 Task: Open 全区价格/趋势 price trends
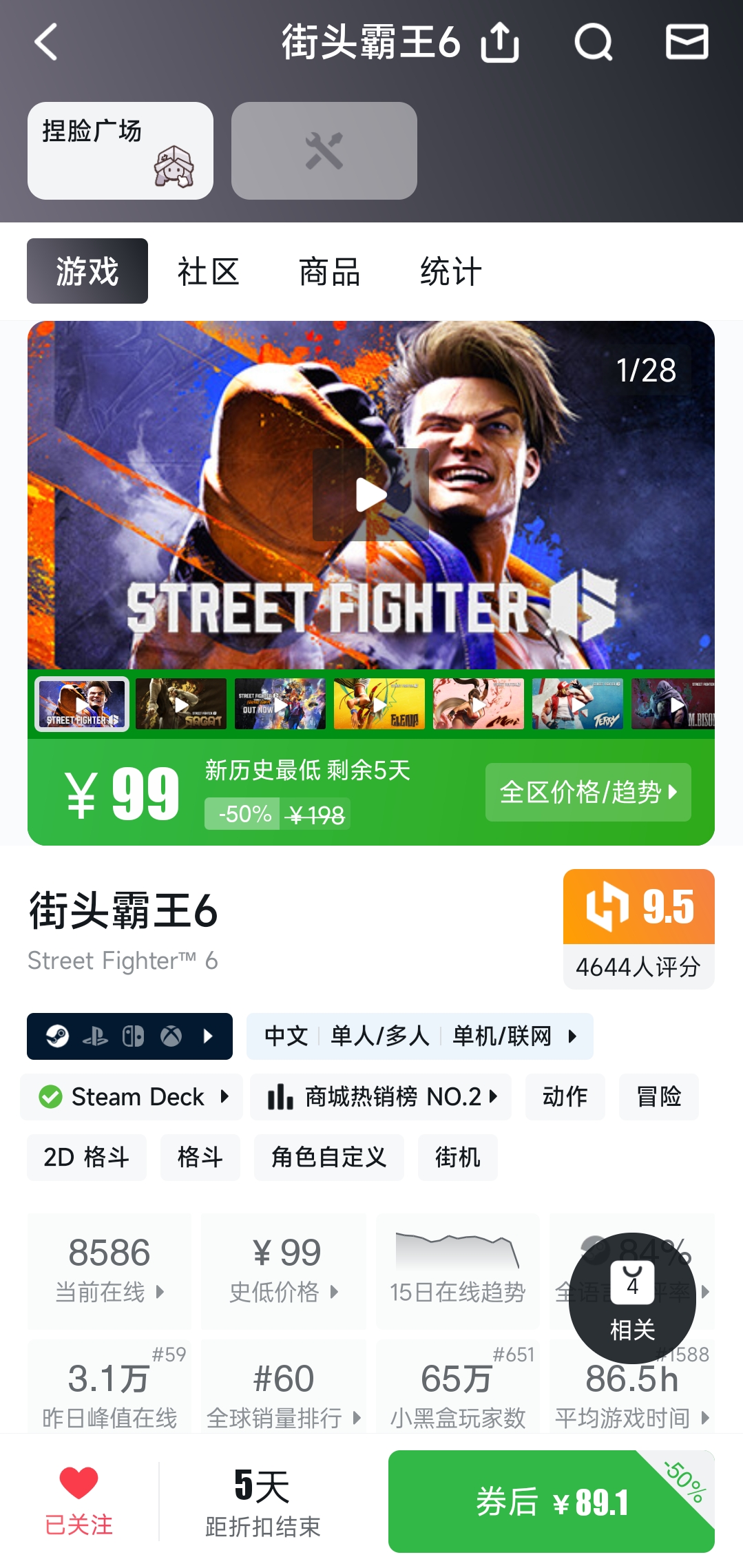tap(588, 792)
